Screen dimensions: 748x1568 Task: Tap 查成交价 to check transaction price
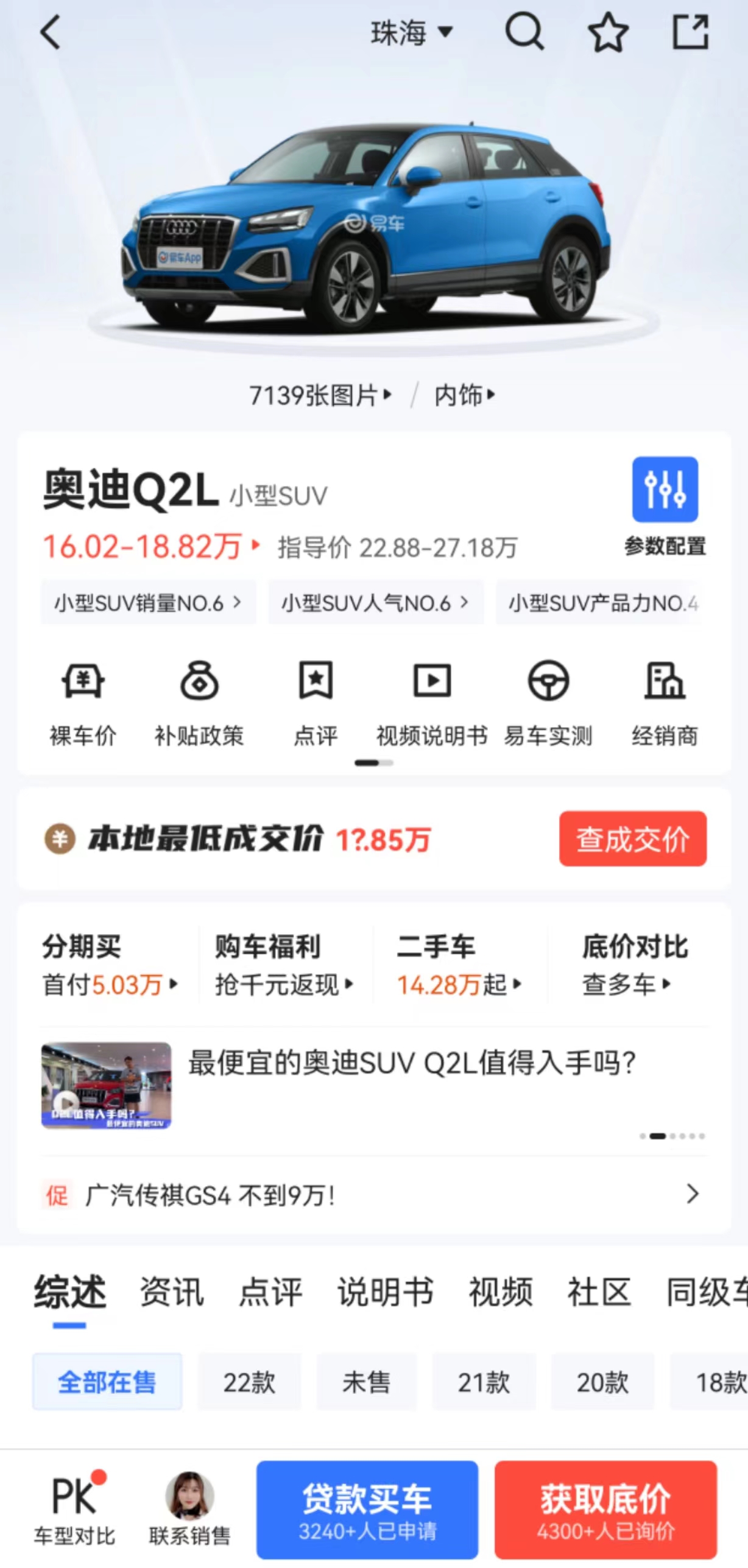click(633, 840)
